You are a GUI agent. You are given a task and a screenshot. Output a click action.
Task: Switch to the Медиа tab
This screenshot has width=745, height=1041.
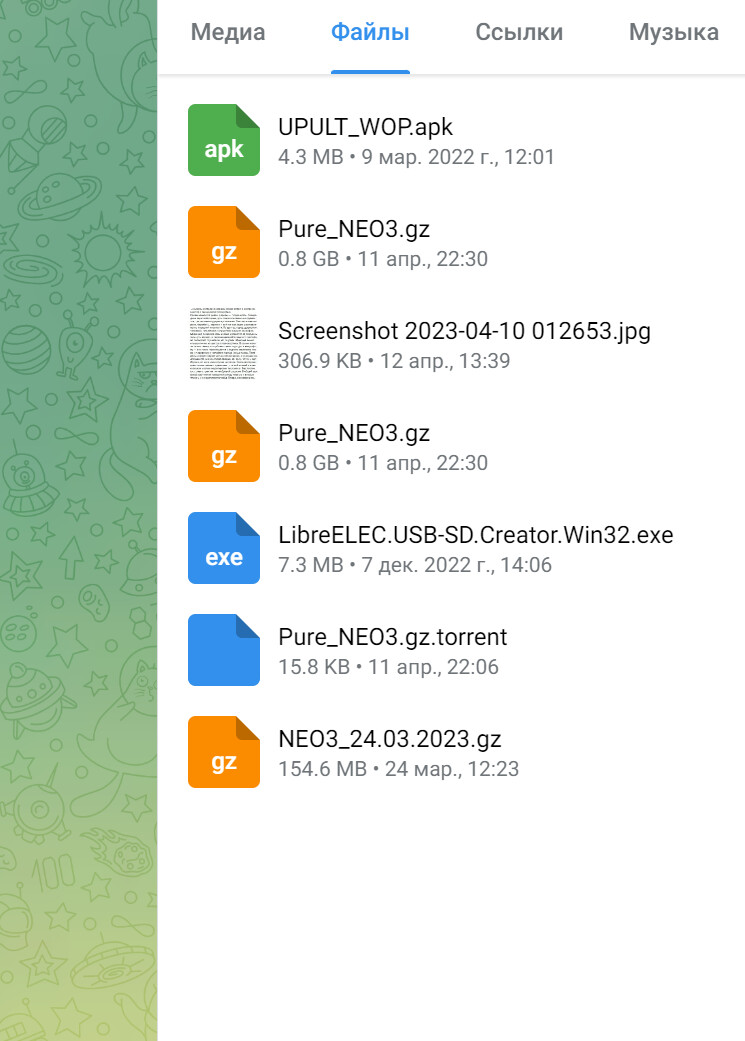228,33
